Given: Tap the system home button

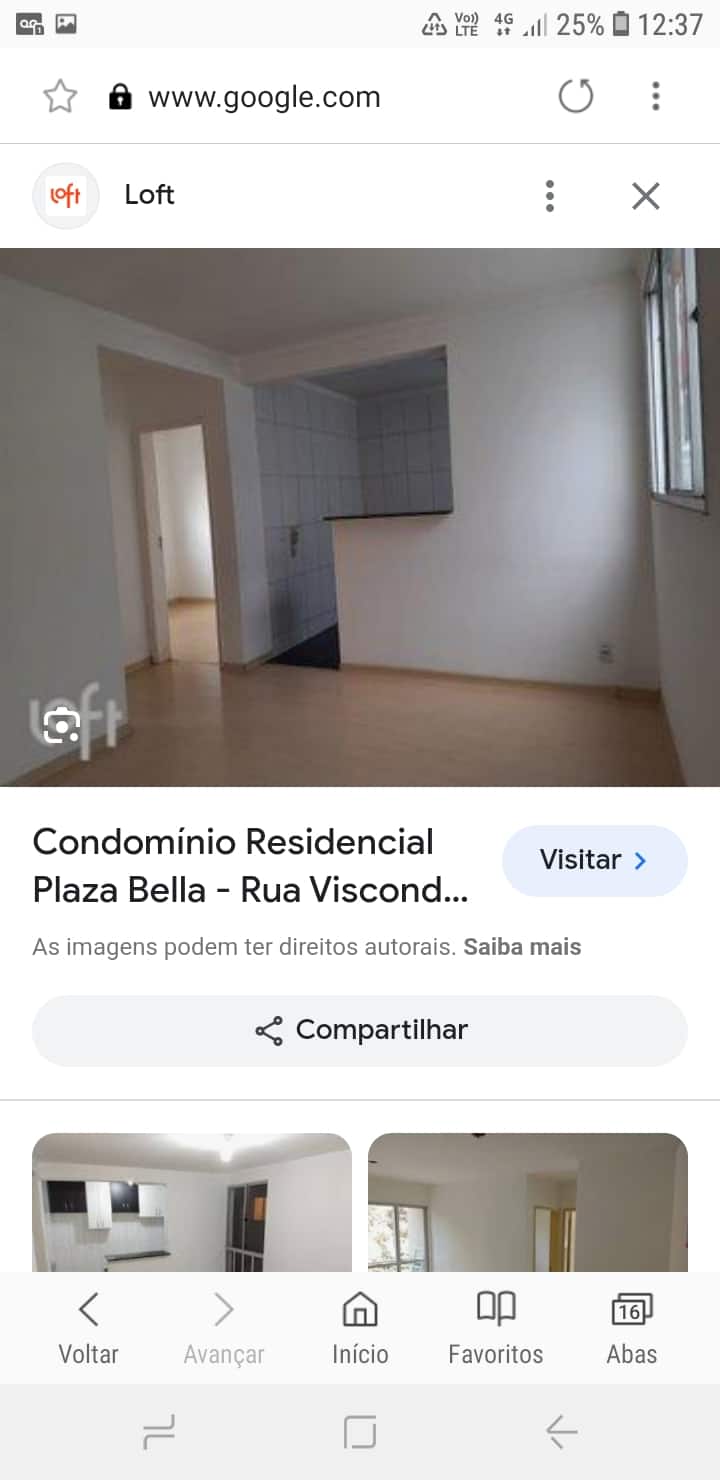Looking at the screenshot, I should 360,1432.
